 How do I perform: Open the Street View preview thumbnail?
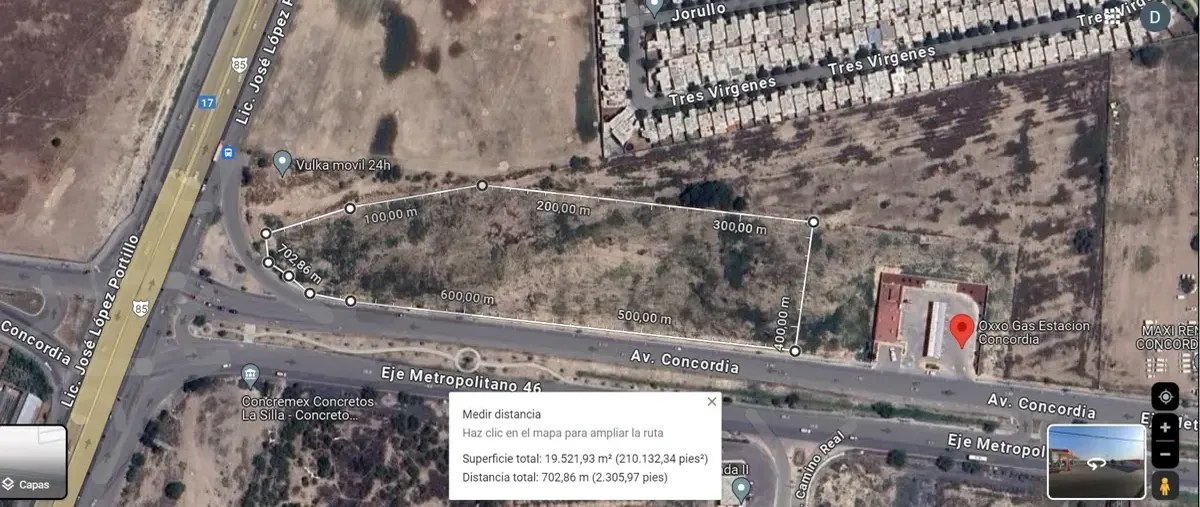(1096, 461)
